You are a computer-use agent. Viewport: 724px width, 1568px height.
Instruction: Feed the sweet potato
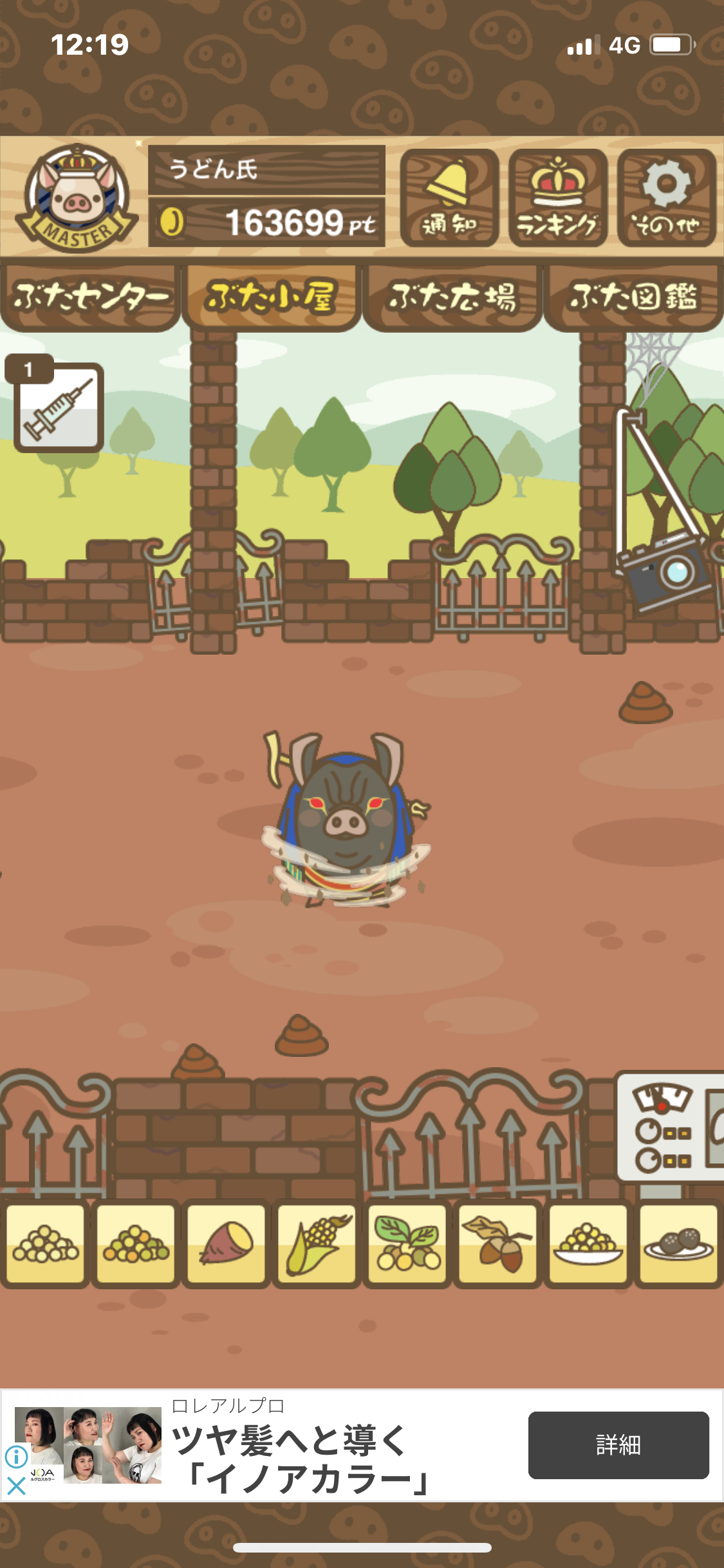[x=226, y=1244]
